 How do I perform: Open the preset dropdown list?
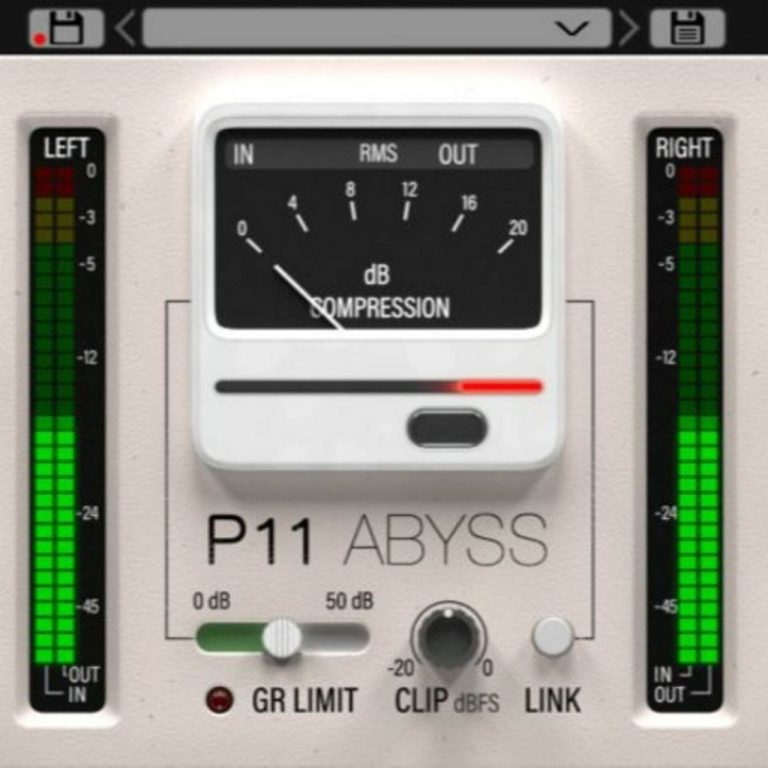pyautogui.click(x=572, y=29)
